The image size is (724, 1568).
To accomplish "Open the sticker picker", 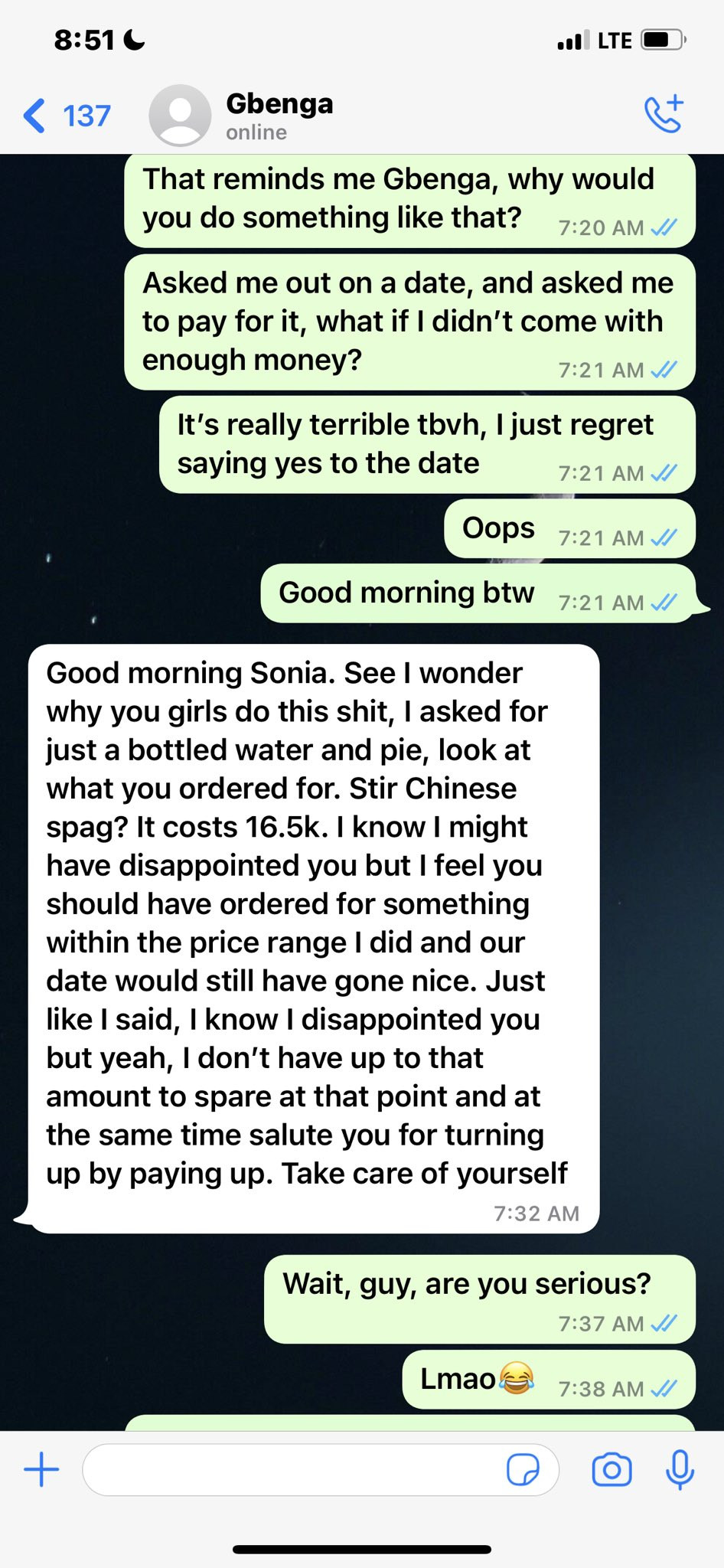I will 523,1469.
